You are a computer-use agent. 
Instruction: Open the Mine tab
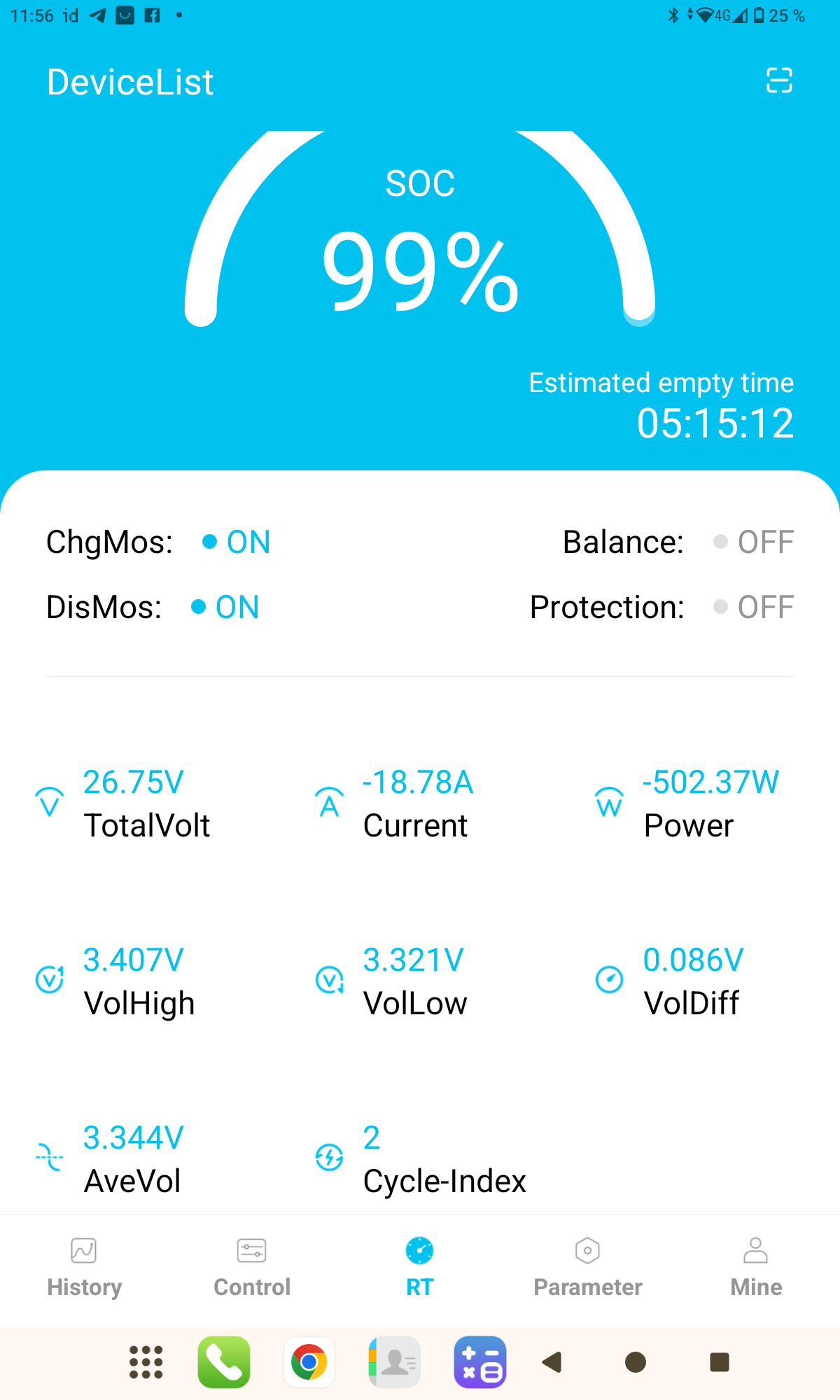756,1267
